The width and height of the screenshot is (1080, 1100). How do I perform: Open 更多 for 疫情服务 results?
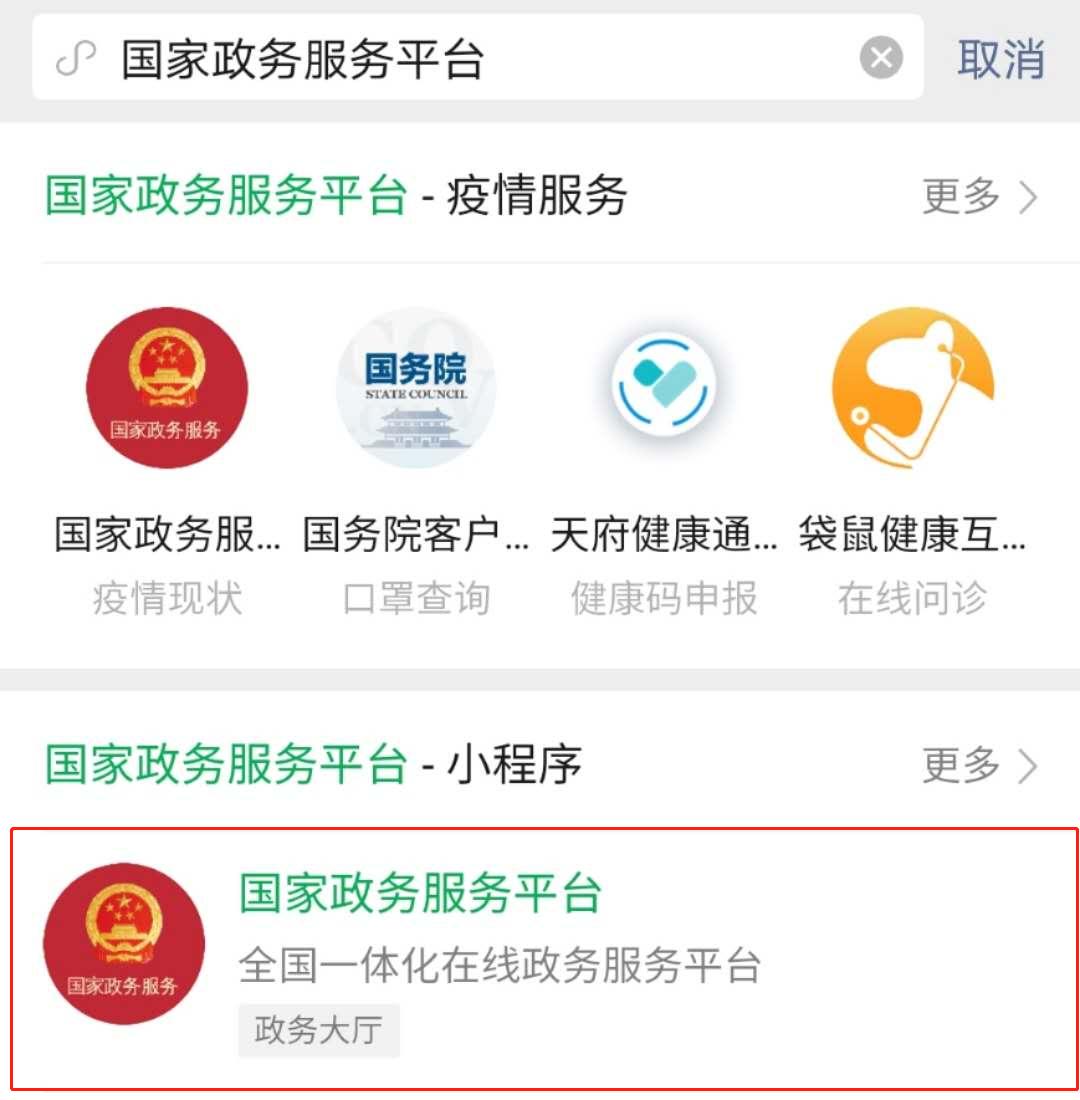coord(980,197)
